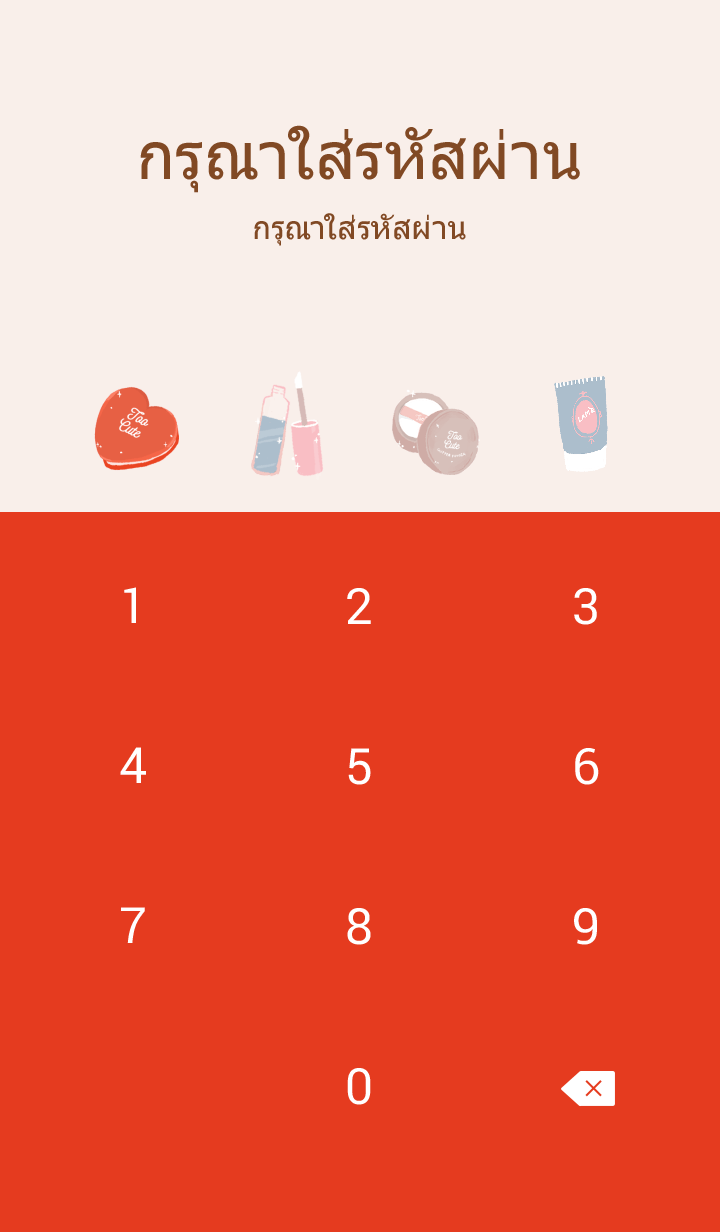Select digit 9 on the keypad
Image resolution: width=720 pixels, height=1232 pixels.
point(586,927)
